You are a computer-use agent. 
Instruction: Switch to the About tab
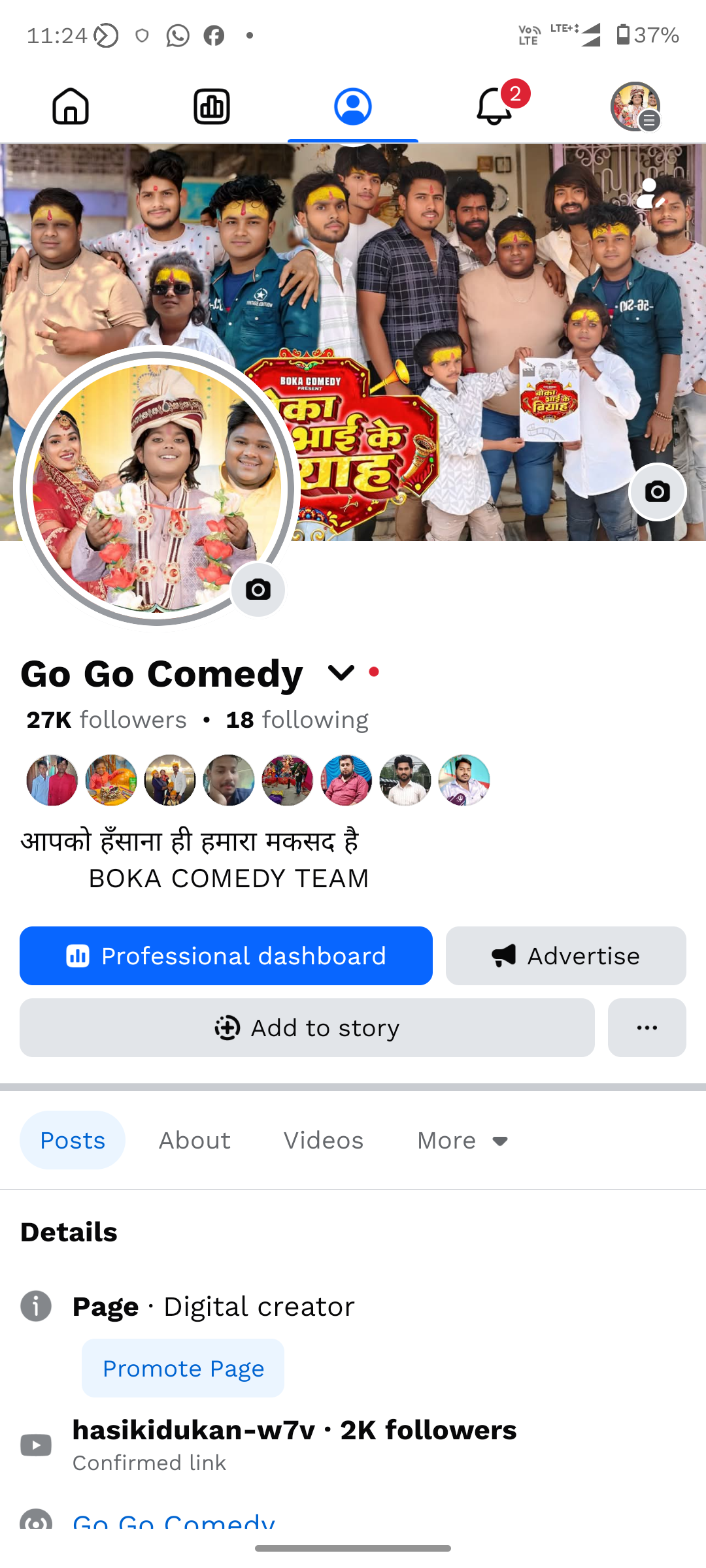(195, 1141)
